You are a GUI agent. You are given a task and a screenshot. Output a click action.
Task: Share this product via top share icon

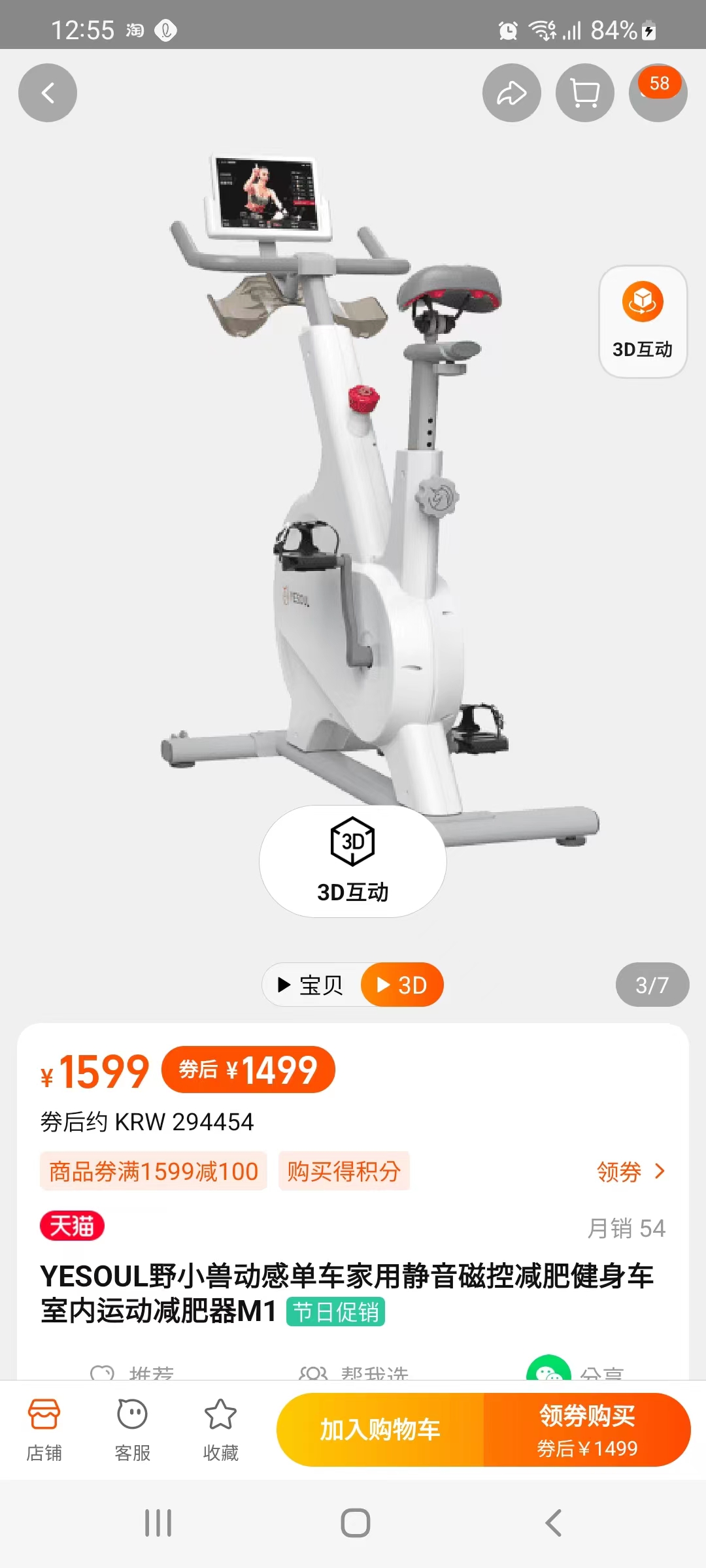tap(511, 93)
